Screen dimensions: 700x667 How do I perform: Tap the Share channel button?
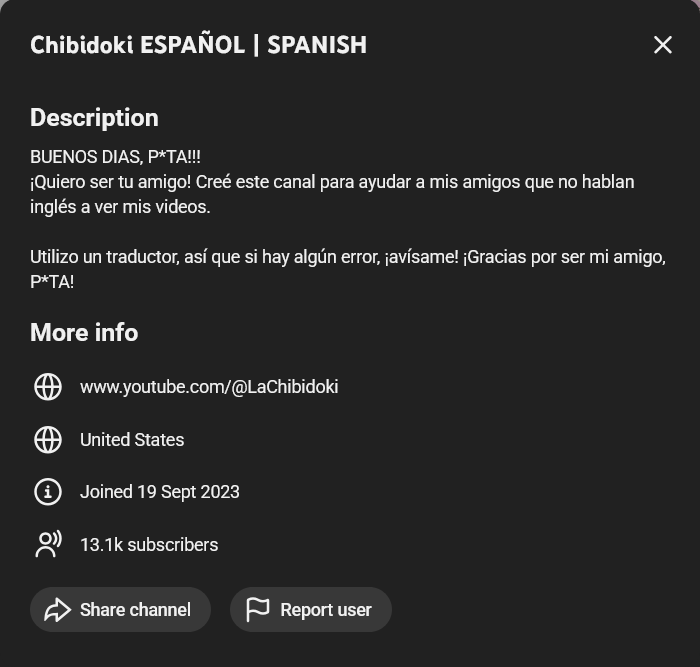(120, 609)
